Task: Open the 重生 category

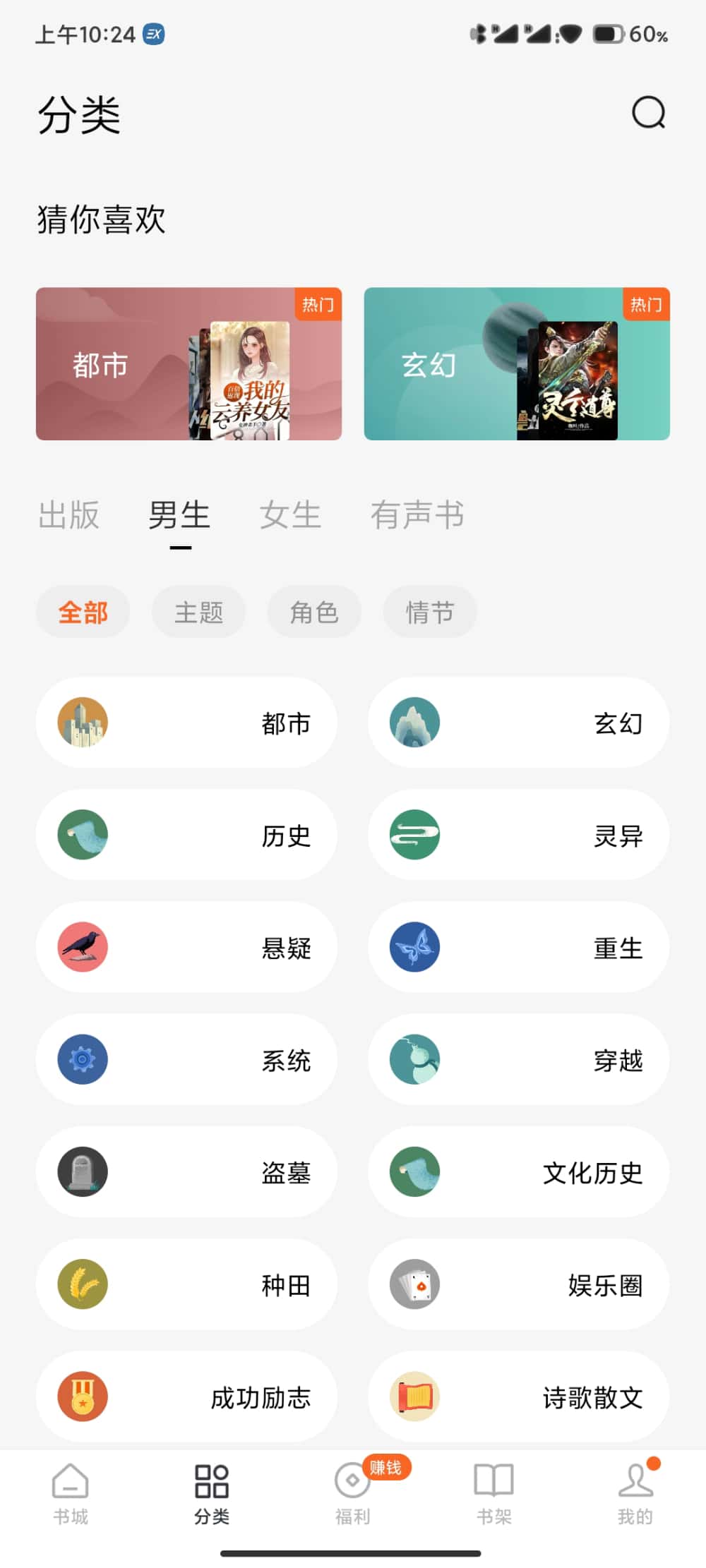Action: point(518,947)
